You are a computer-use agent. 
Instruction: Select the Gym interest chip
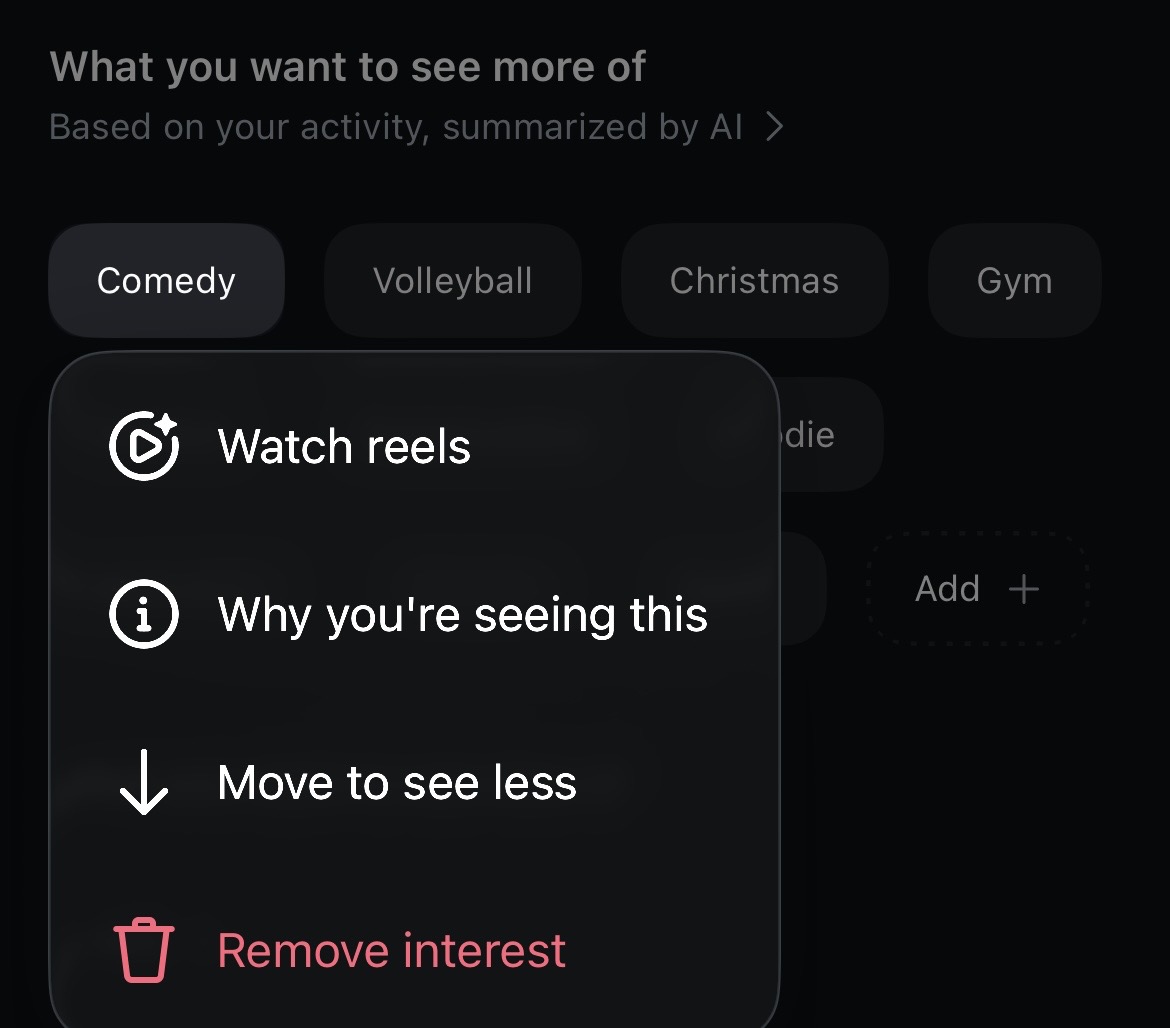coord(1014,281)
